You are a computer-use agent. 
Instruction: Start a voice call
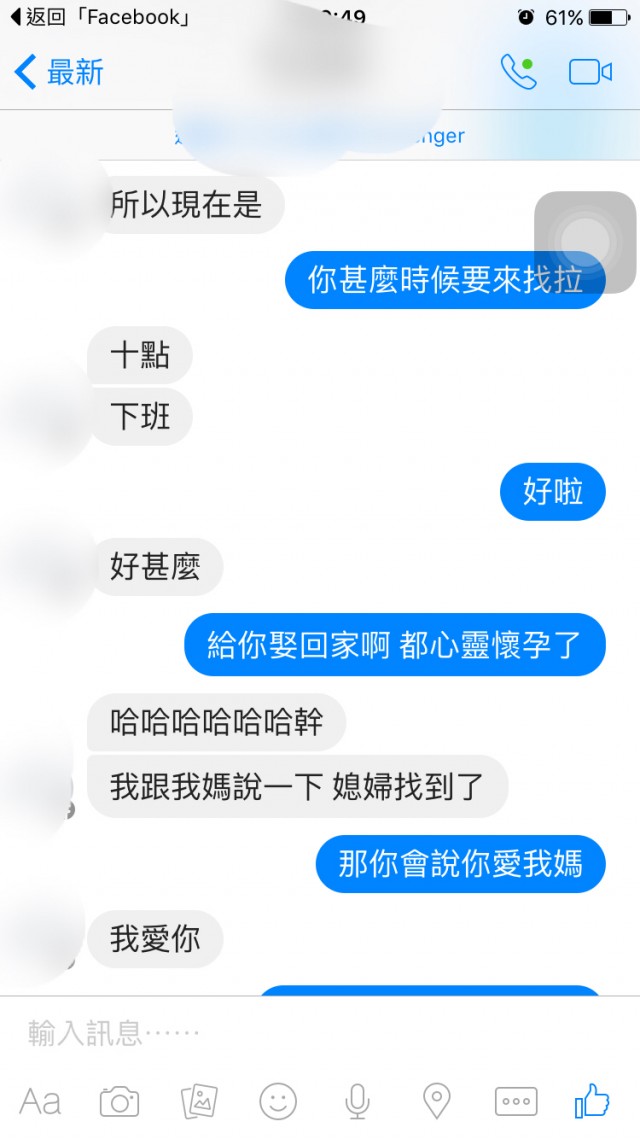(518, 72)
